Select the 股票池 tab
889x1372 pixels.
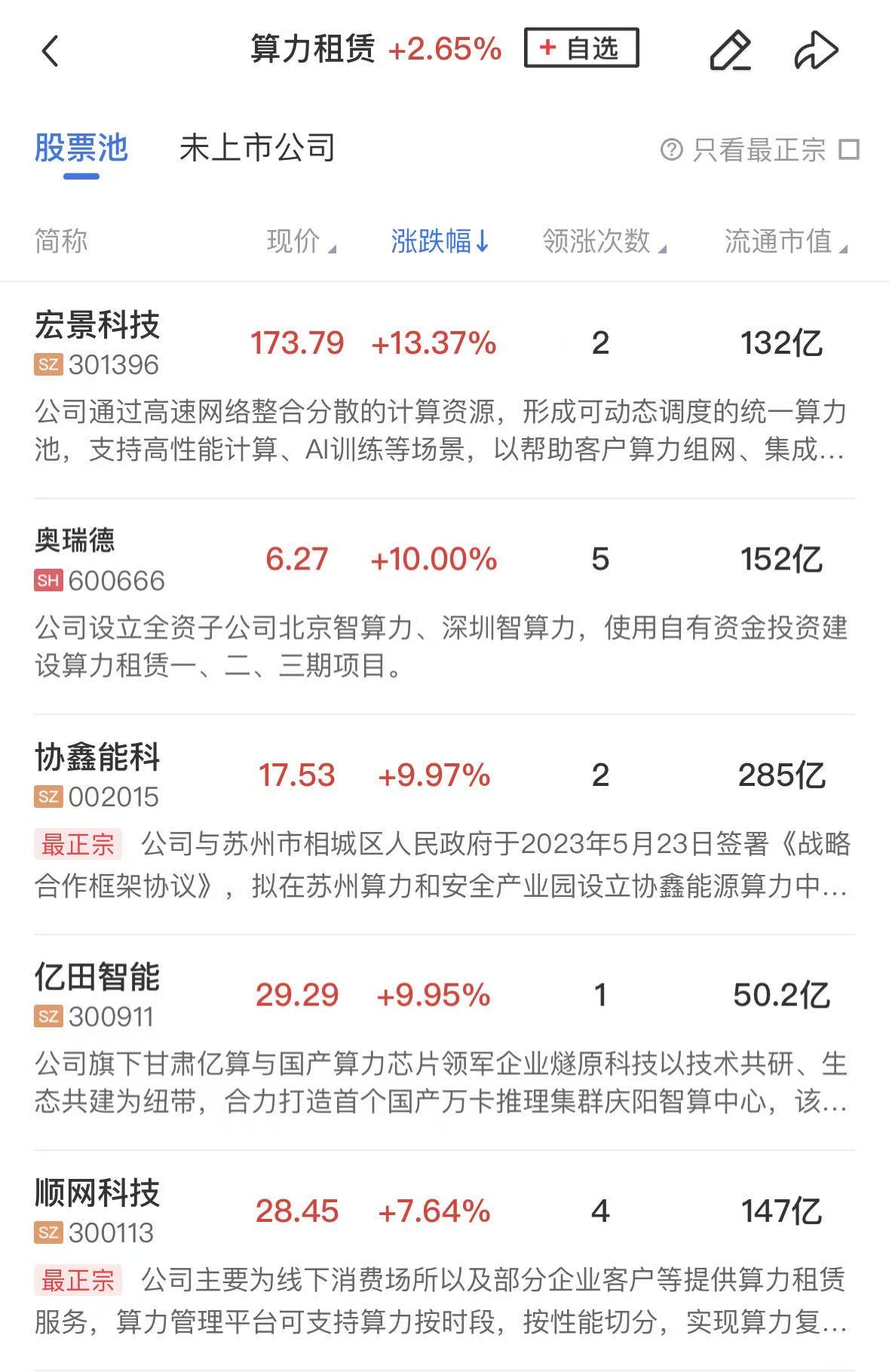pos(81,148)
